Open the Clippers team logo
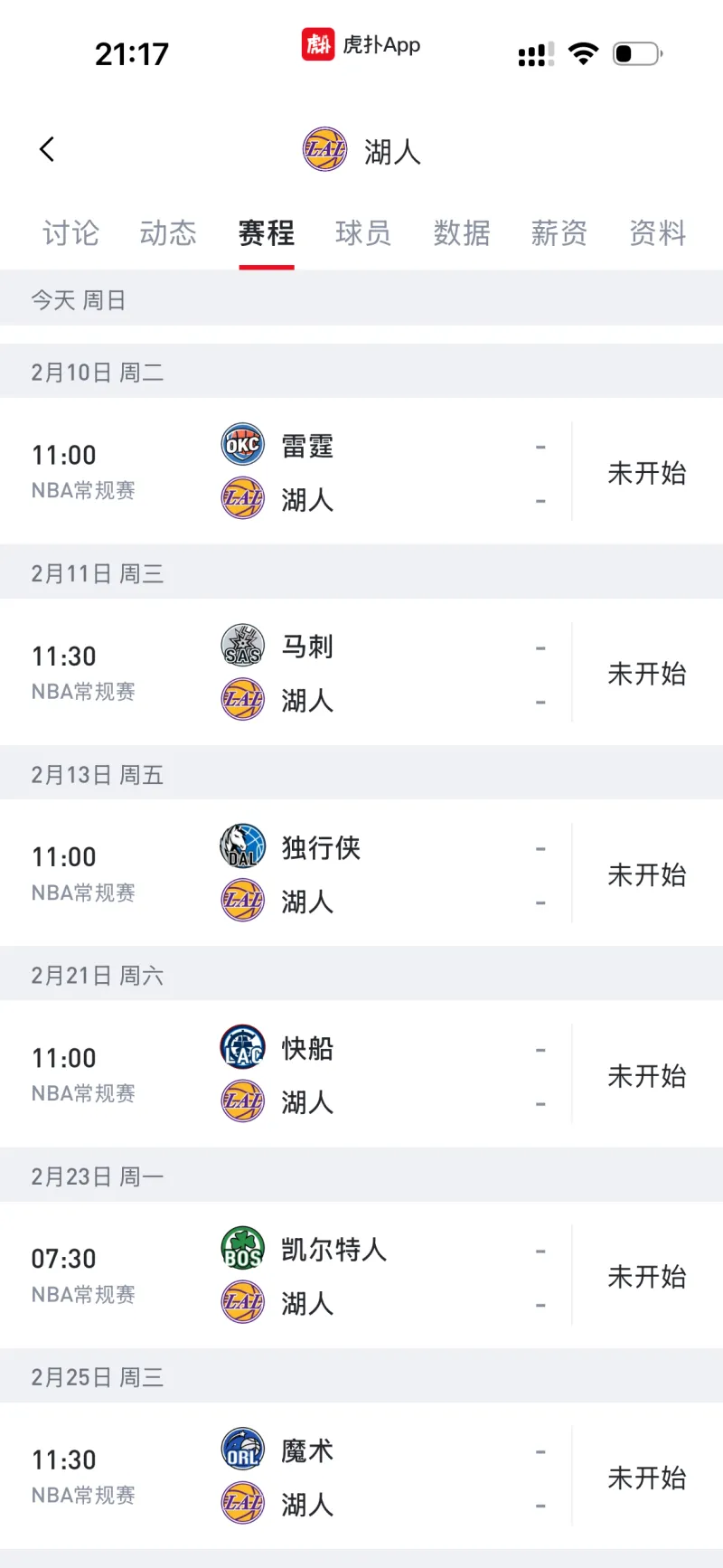Viewport: 723px width, 1568px height. click(241, 1047)
